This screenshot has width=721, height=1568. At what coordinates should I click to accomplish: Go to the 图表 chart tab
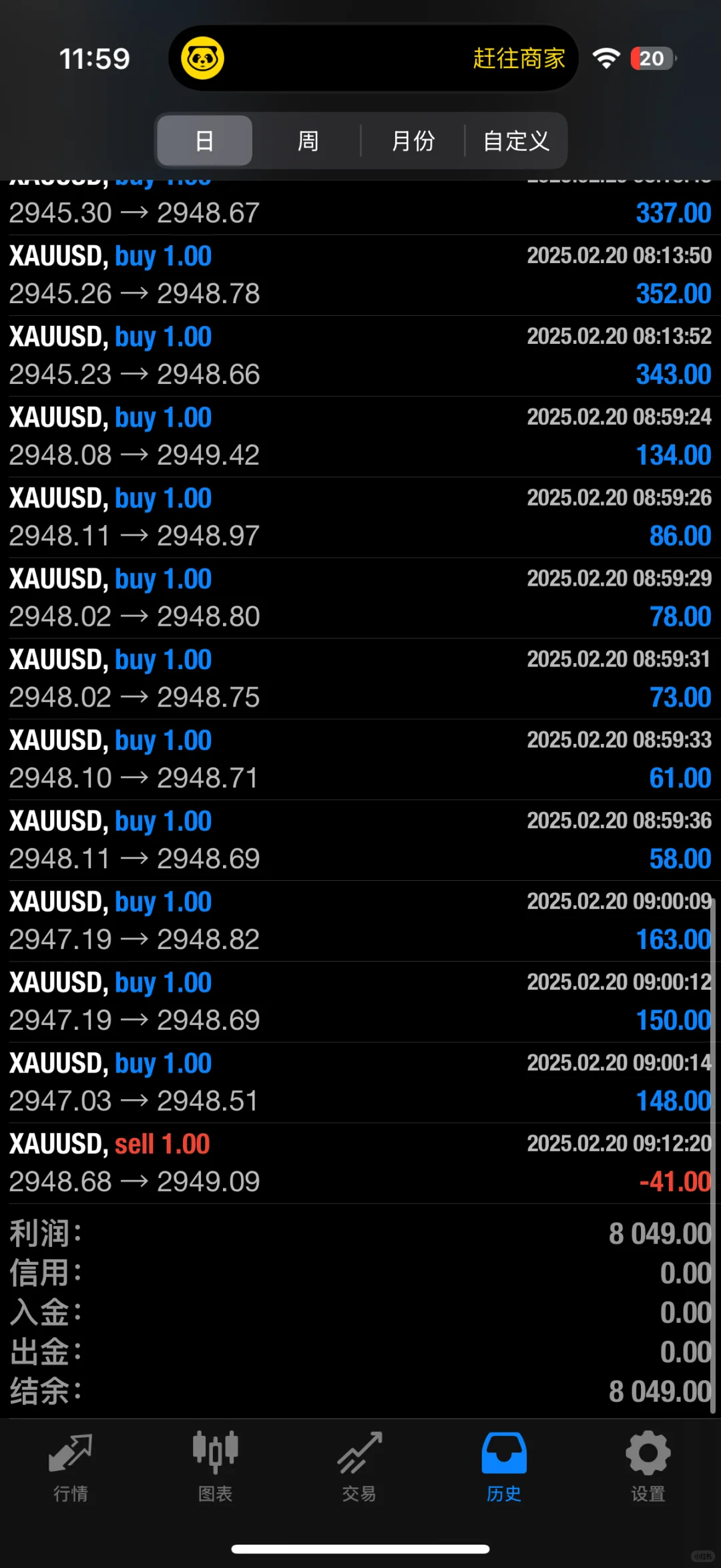point(215,1461)
